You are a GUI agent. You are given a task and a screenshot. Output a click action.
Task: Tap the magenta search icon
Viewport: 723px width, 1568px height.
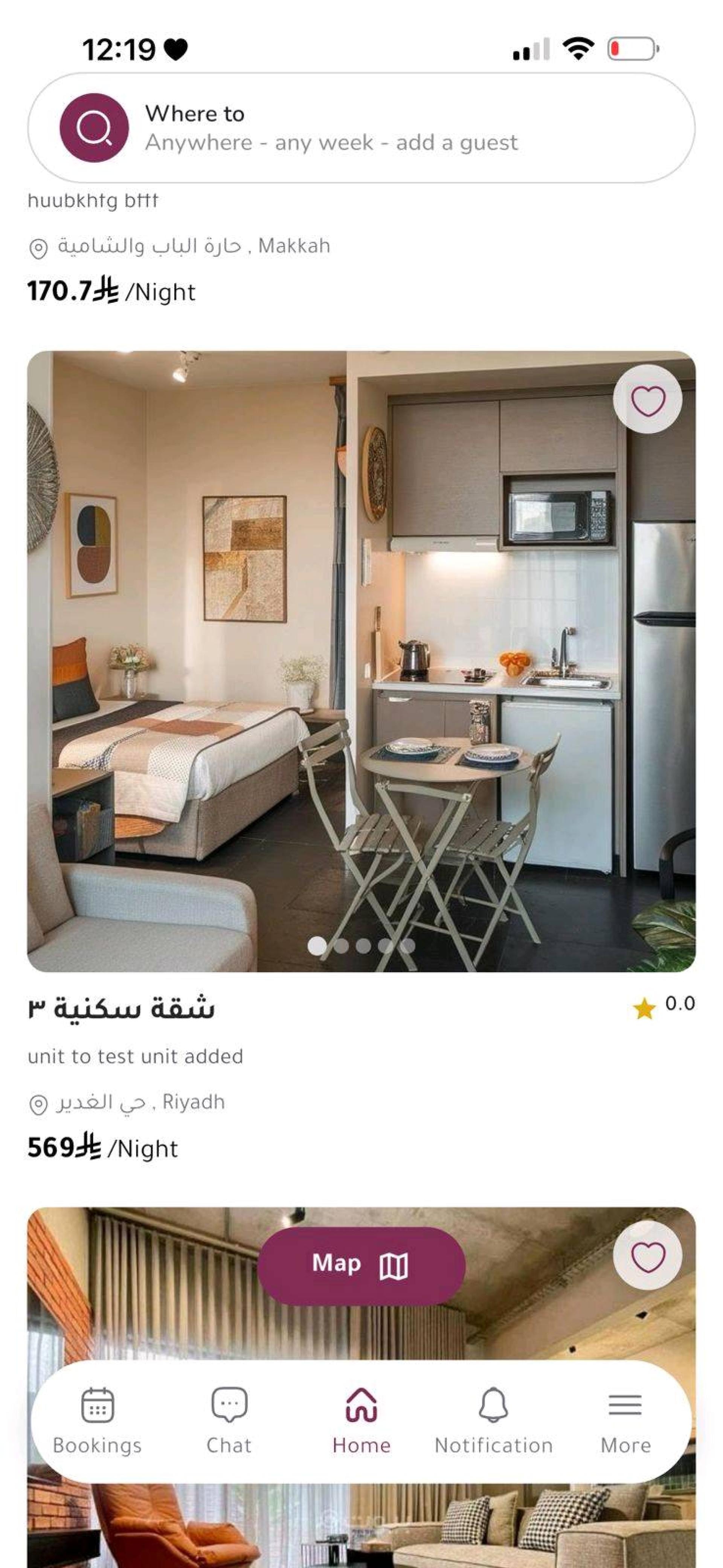tap(95, 128)
